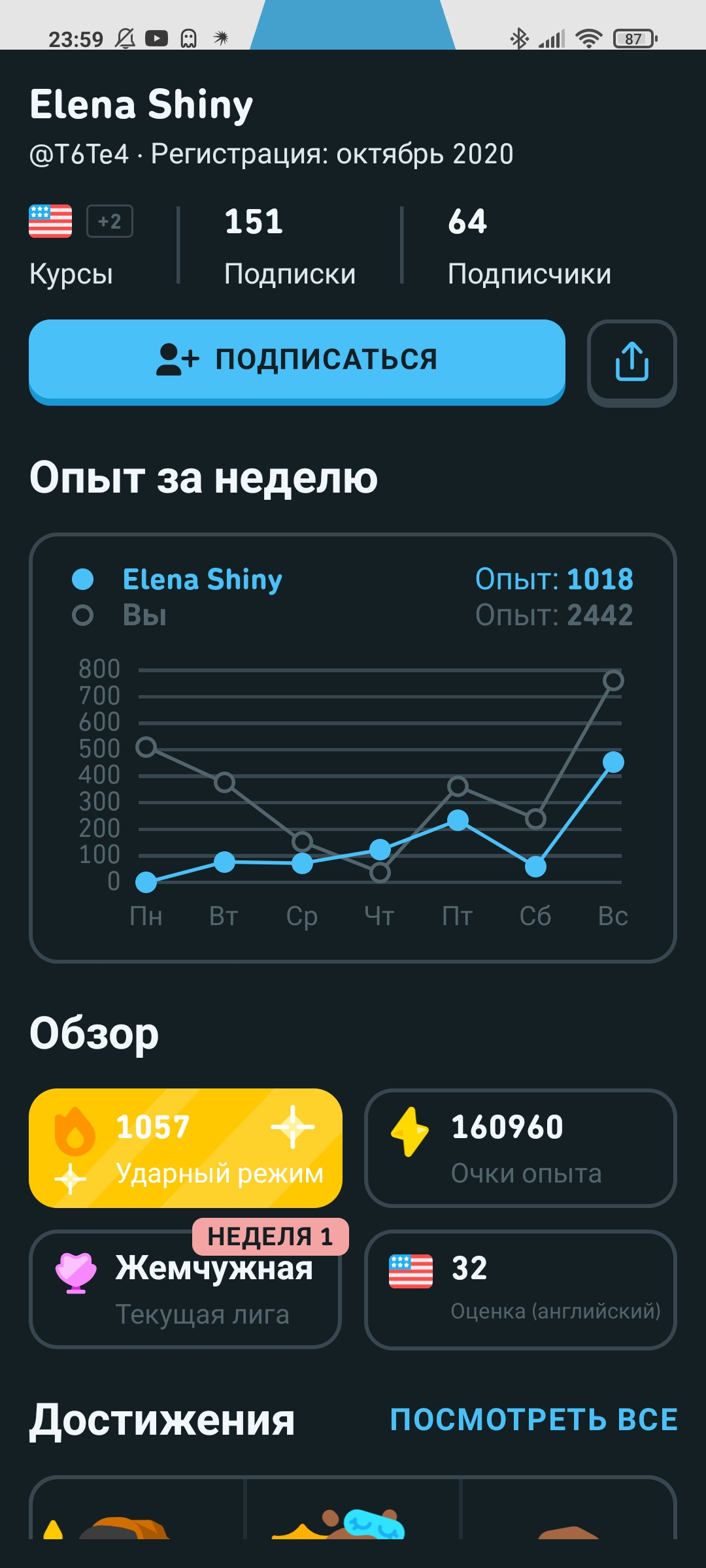View the 64 Подписчики list

point(529,246)
